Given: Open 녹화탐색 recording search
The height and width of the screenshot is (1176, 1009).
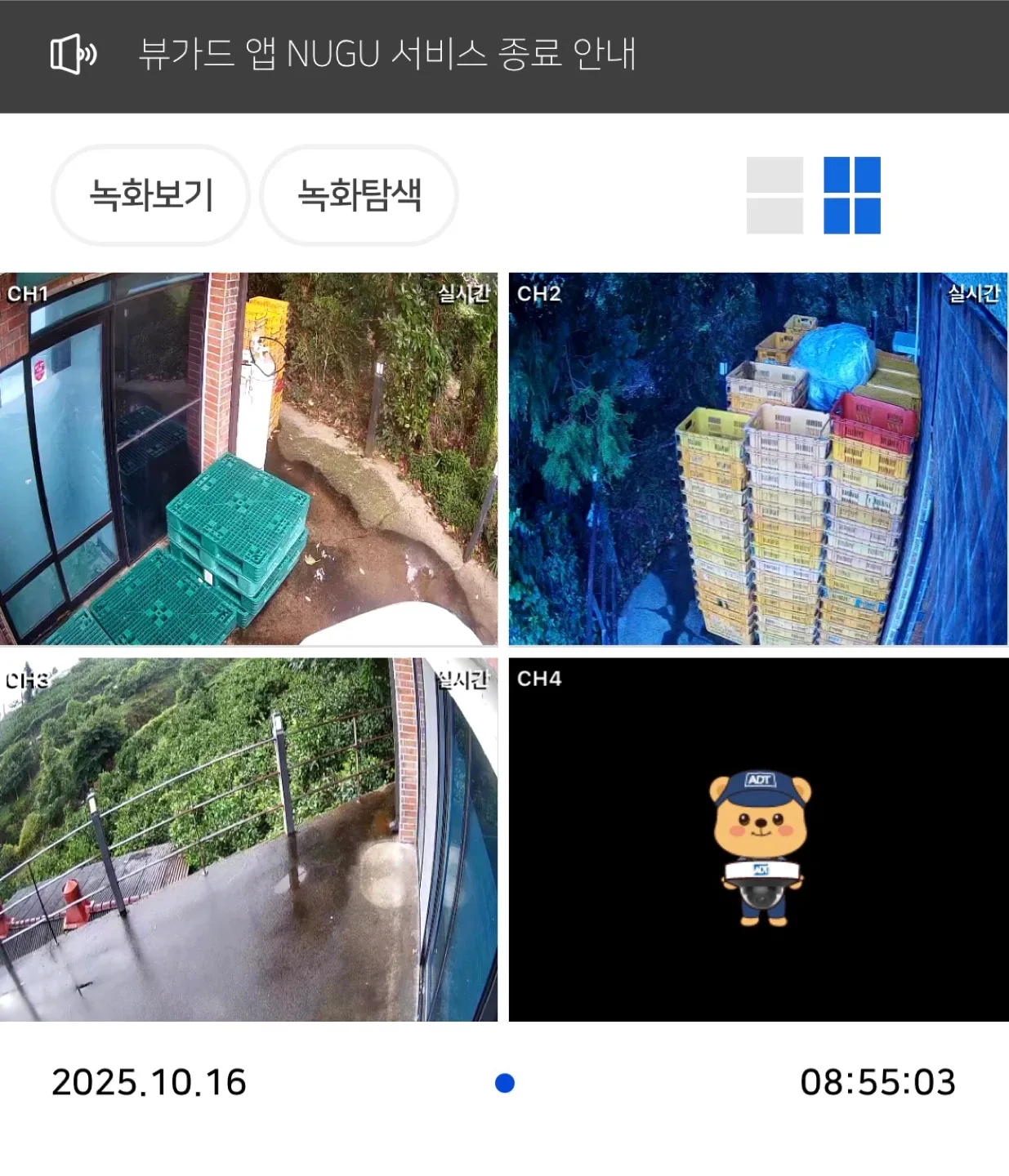Looking at the screenshot, I should 359,195.
